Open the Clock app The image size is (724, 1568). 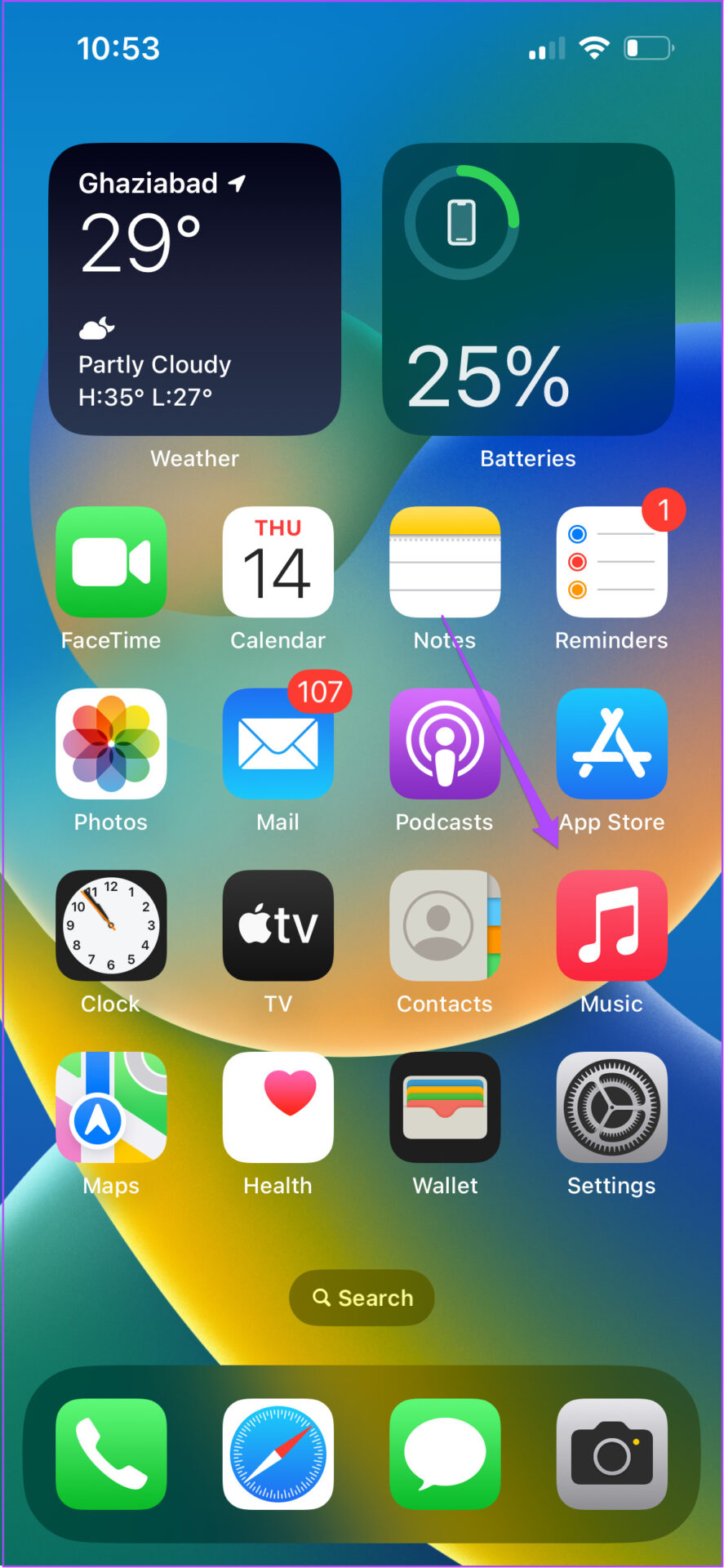pos(111,925)
